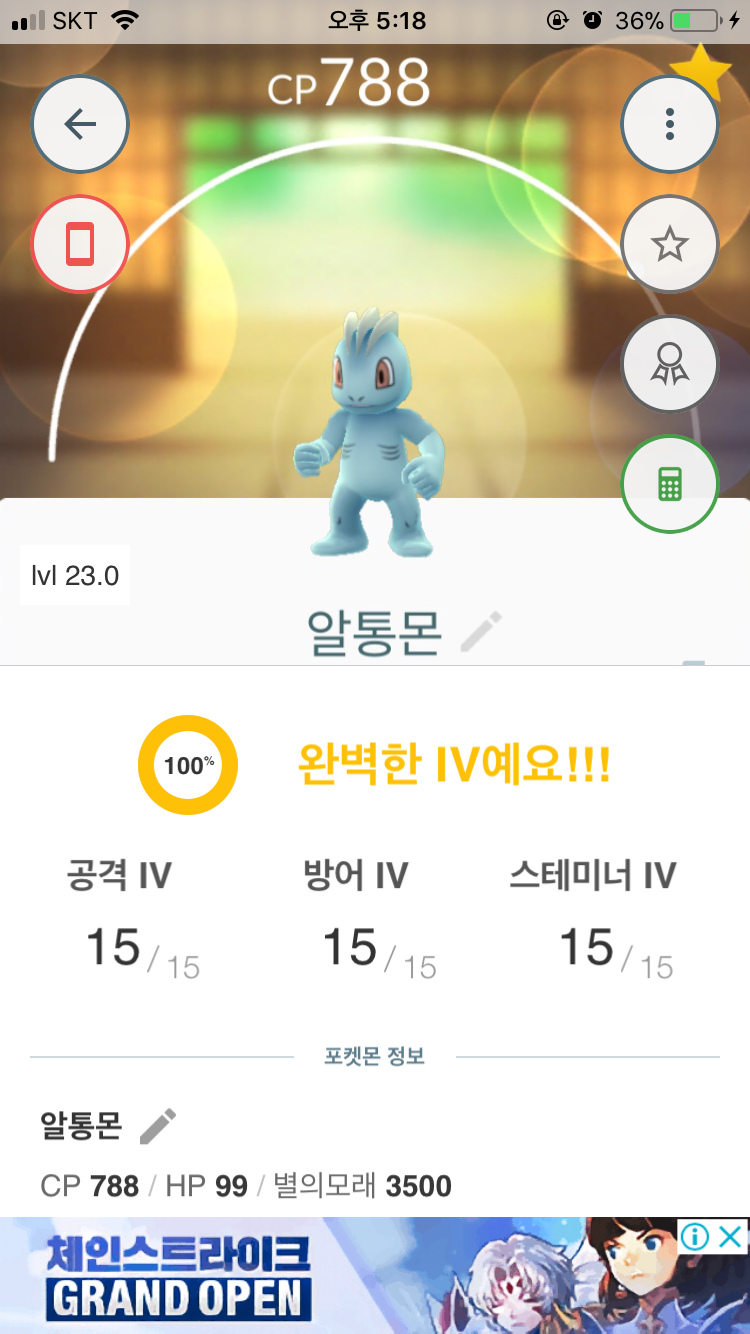
Task: Open the 체인스트라이크 Grand Open ad banner
Action: pos(375,1275)
